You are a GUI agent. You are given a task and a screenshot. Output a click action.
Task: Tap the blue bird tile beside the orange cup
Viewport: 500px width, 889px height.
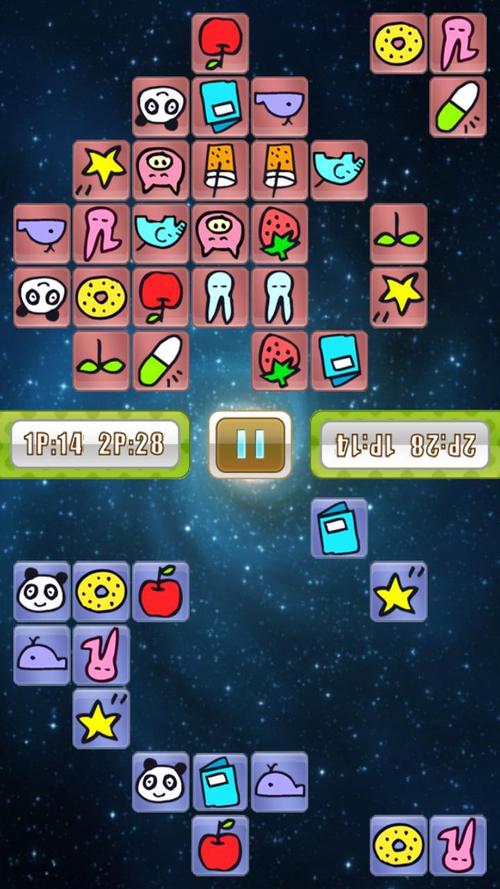pyautogui.click(x=339, y=170)
